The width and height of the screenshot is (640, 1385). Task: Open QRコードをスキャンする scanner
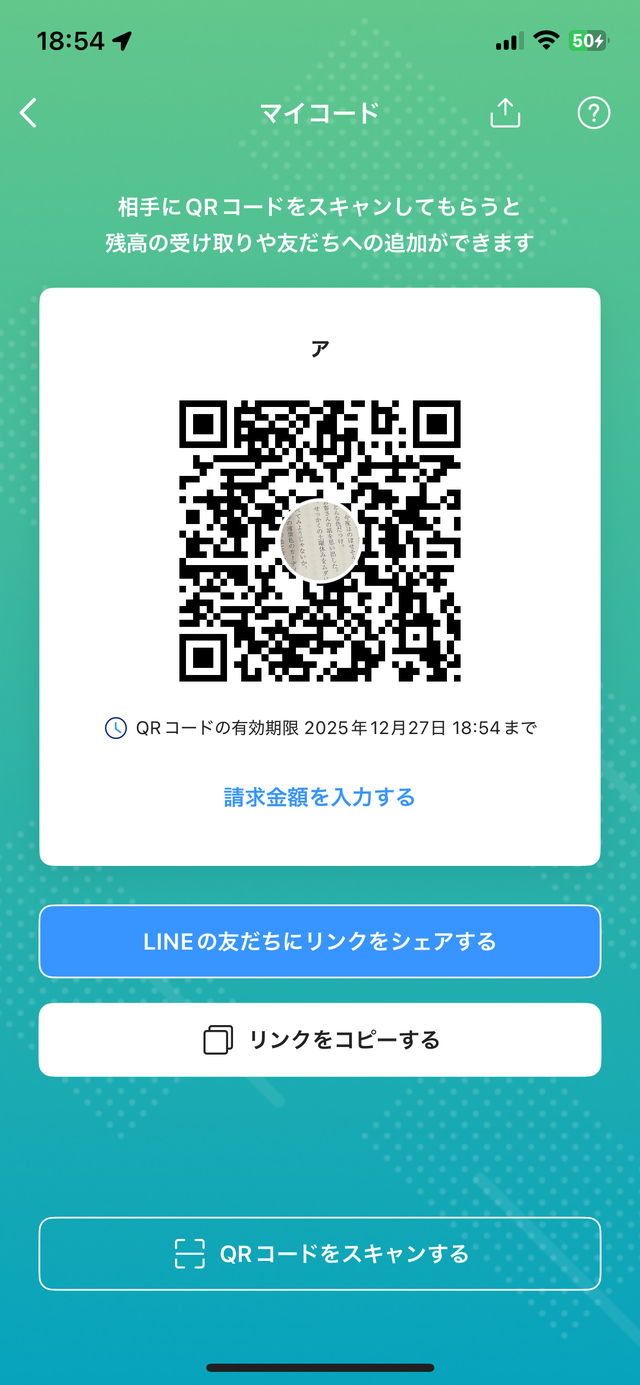click(320, 1253)
